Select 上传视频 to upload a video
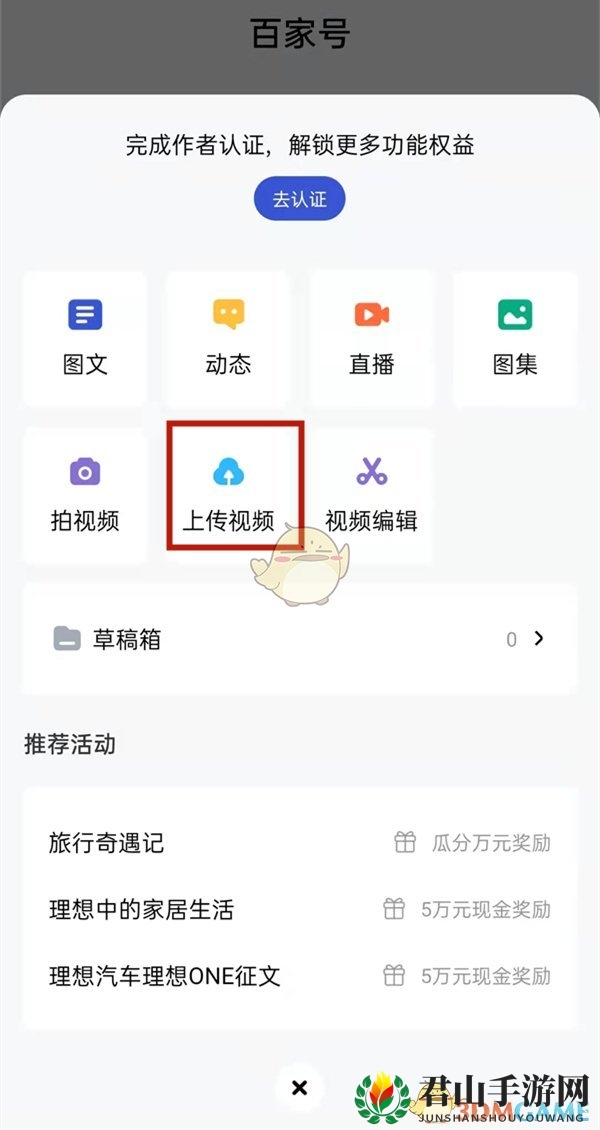Viewport: 600px width, 1130px height. point(228,496)
